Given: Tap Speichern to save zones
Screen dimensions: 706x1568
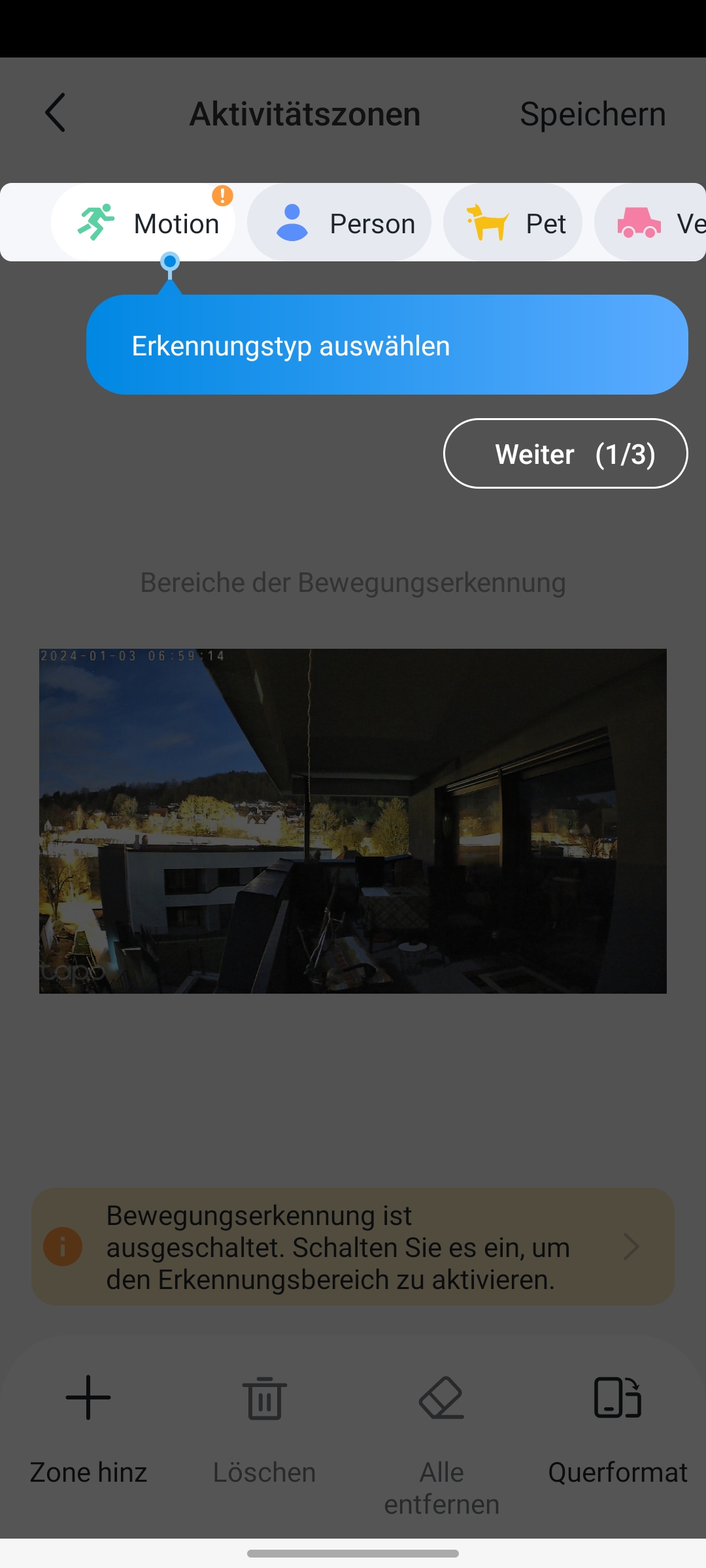Looking at the screenshot, I should (x=592, y=114).
